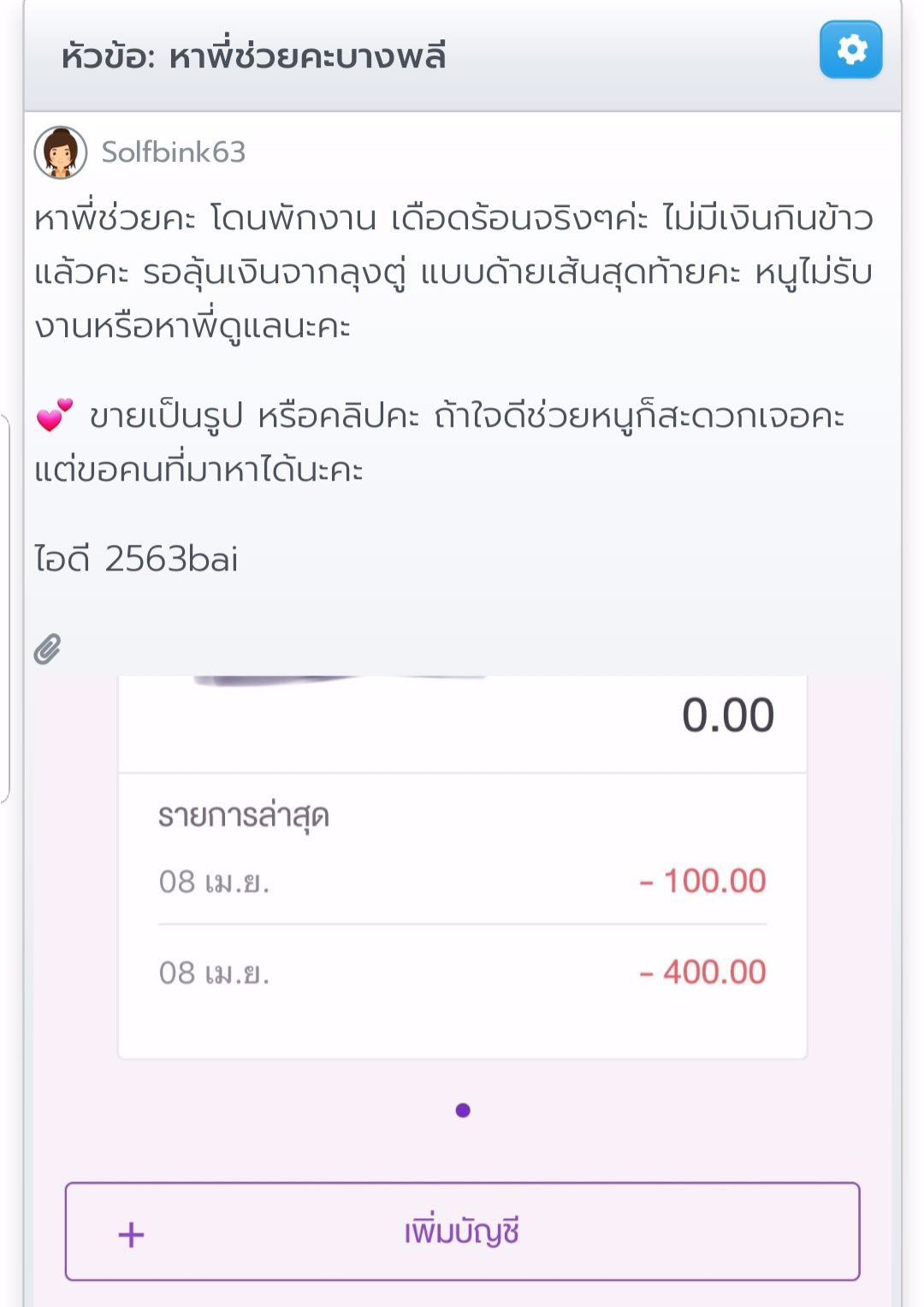Click the username Solfbink63

174,154
